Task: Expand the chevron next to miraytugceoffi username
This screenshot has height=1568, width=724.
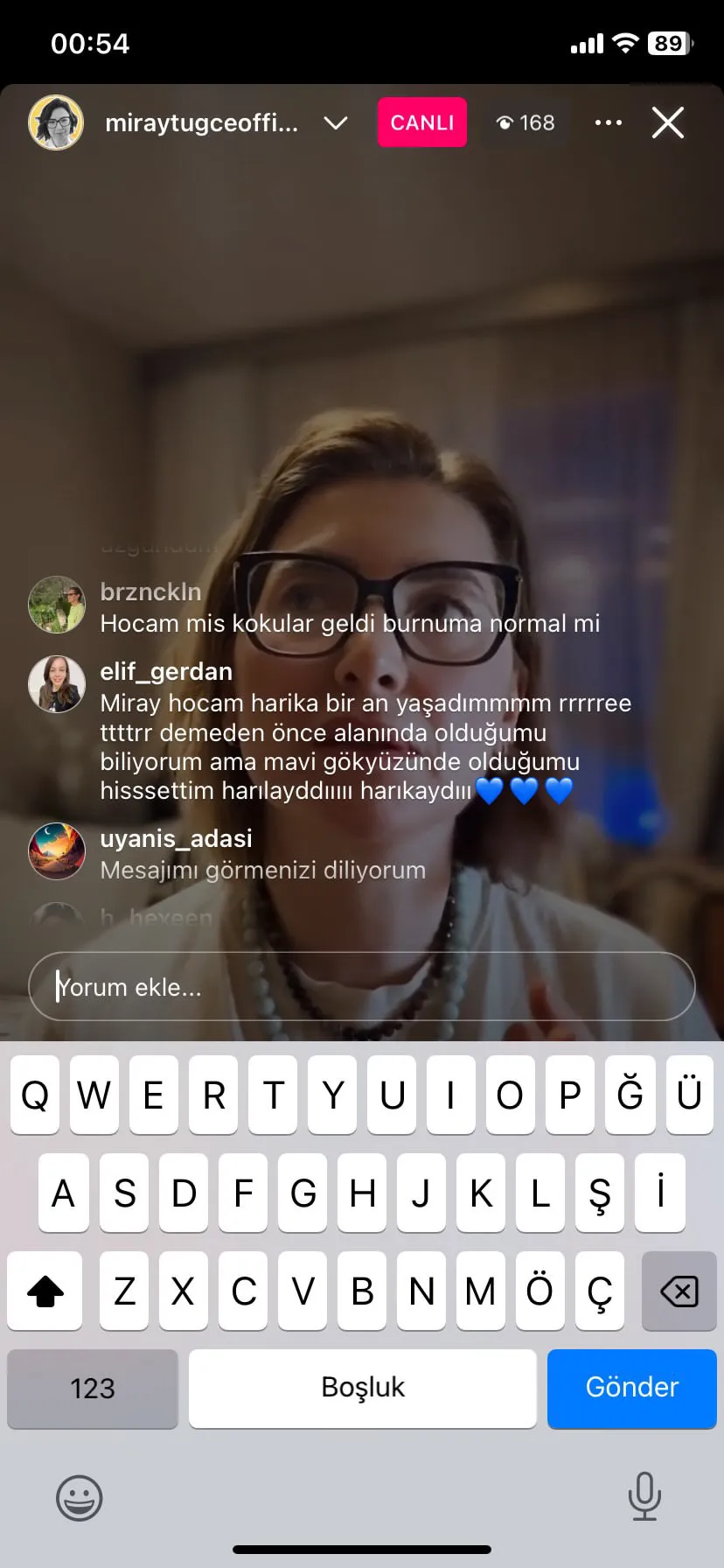Action: 336,123
